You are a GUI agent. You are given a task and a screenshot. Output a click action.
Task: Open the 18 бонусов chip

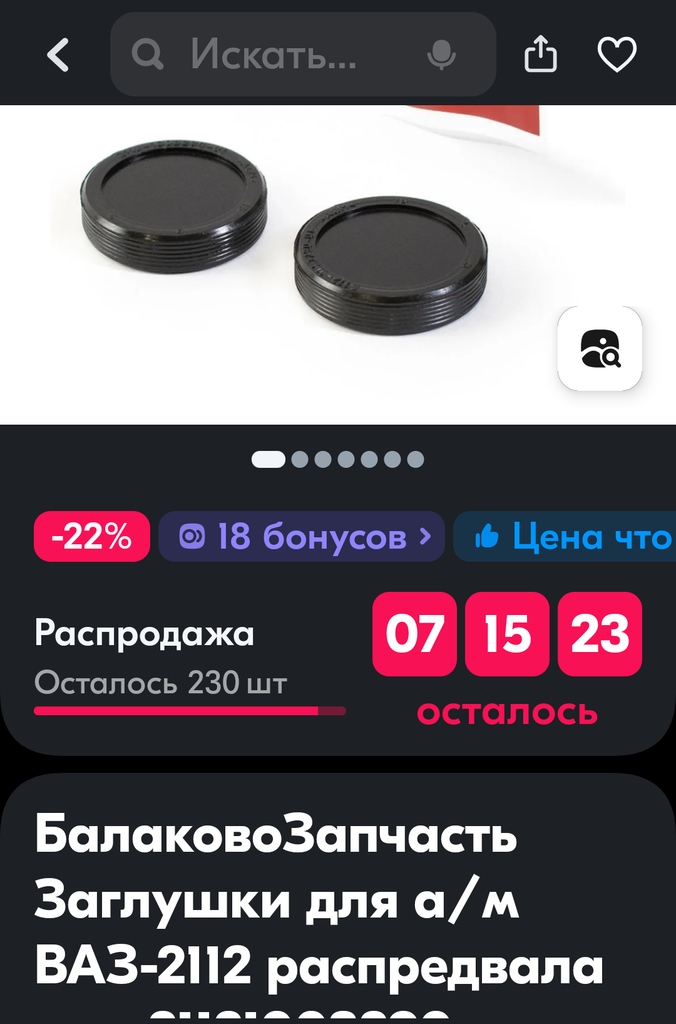click(300, 537)
